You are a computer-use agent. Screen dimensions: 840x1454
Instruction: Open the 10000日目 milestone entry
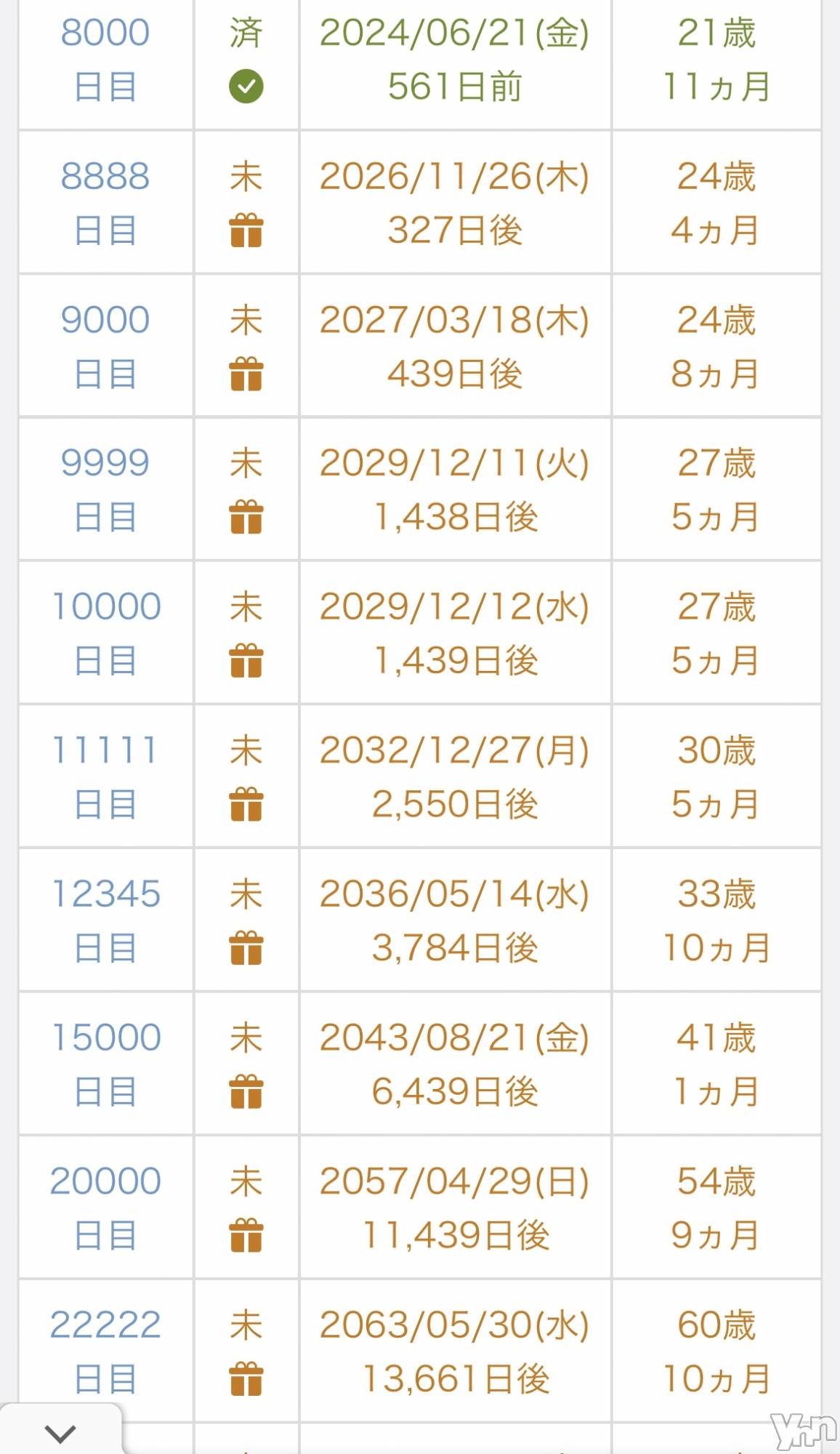[x=105, y=632]
